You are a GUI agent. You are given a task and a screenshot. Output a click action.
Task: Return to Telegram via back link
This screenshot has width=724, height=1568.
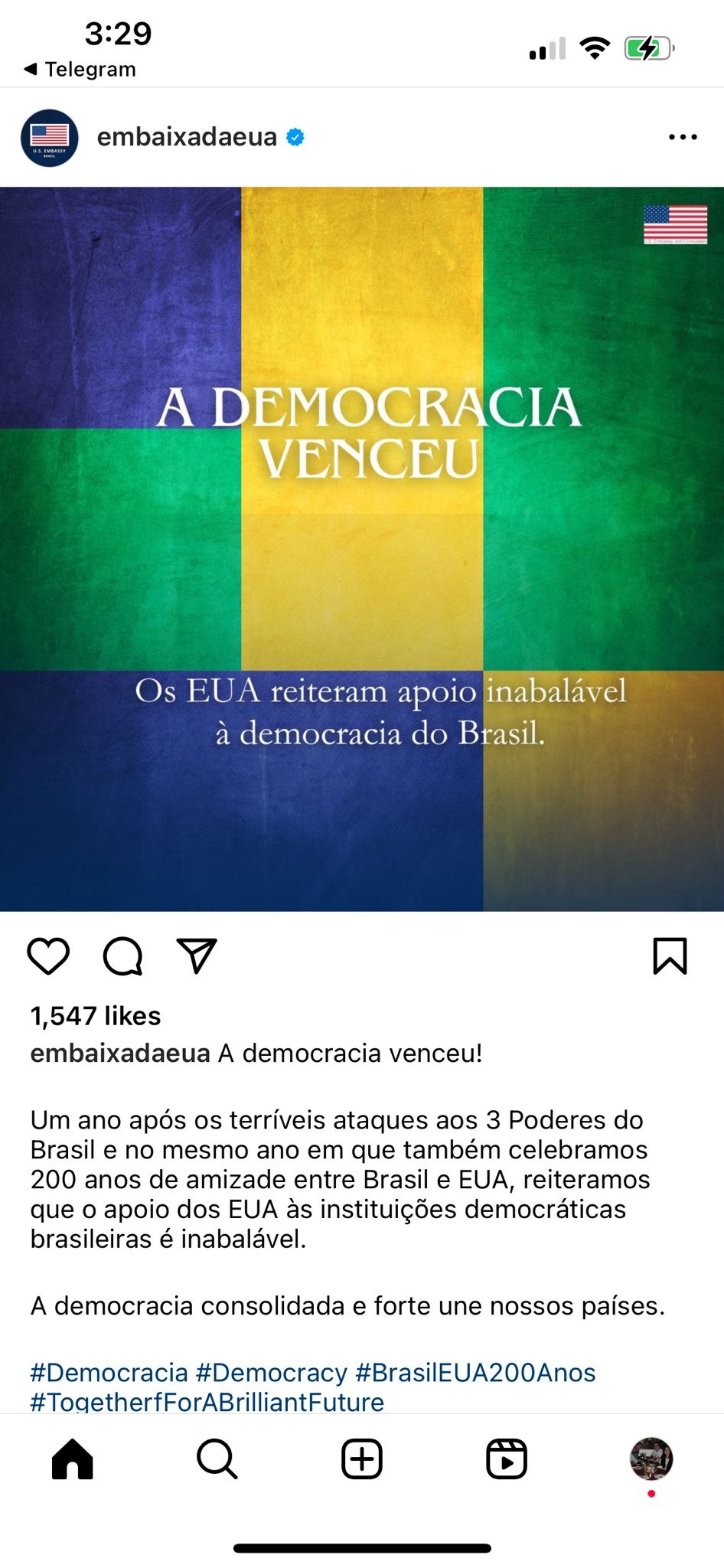click(80, 69)
